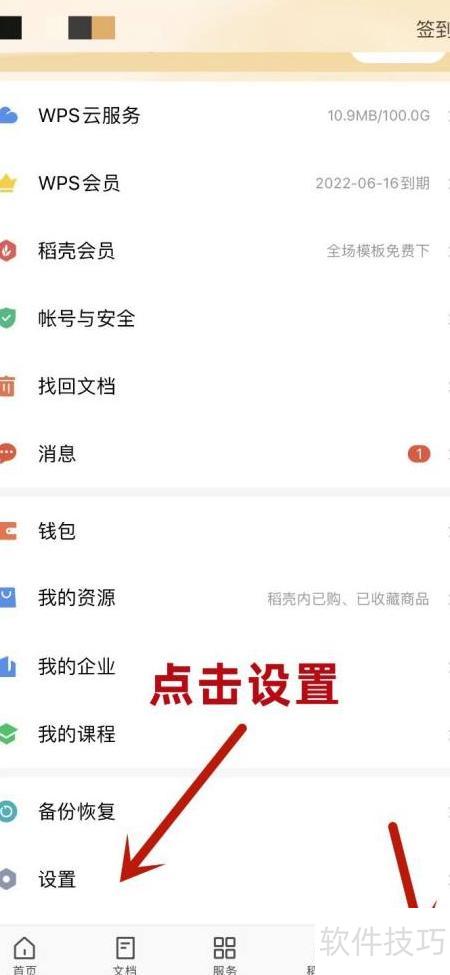View WPS会员 membership
The image size is (450, 975).
click(x=225, y=183)
